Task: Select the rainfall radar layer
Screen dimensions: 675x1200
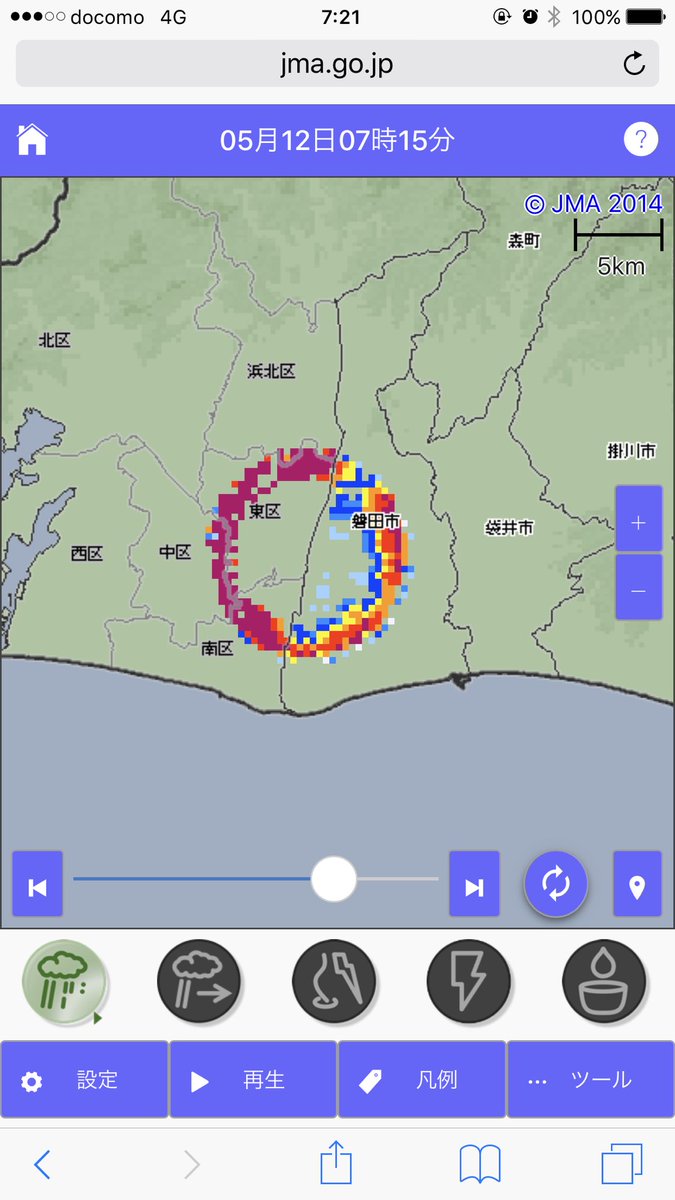Action: pyautogui.click(x=66, y=980)
